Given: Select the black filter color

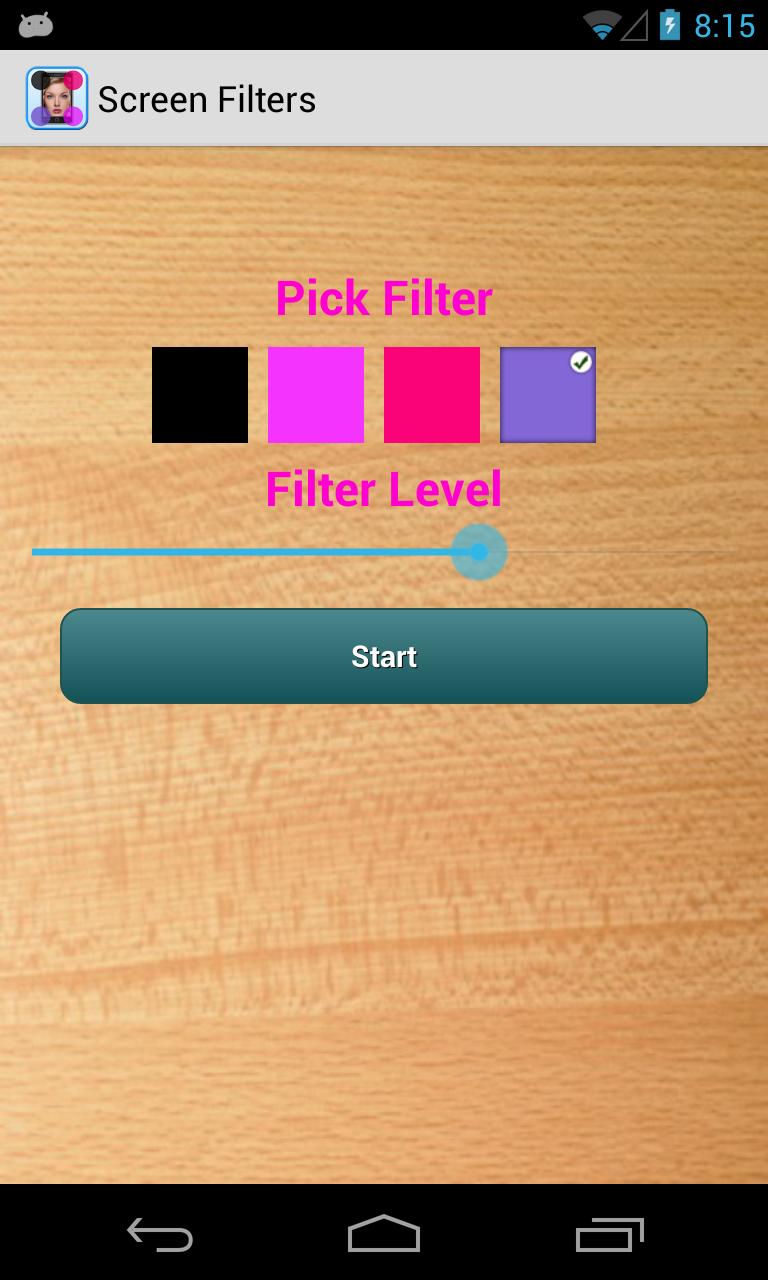Looking at the screenshot, I should [x=200, y=395].
